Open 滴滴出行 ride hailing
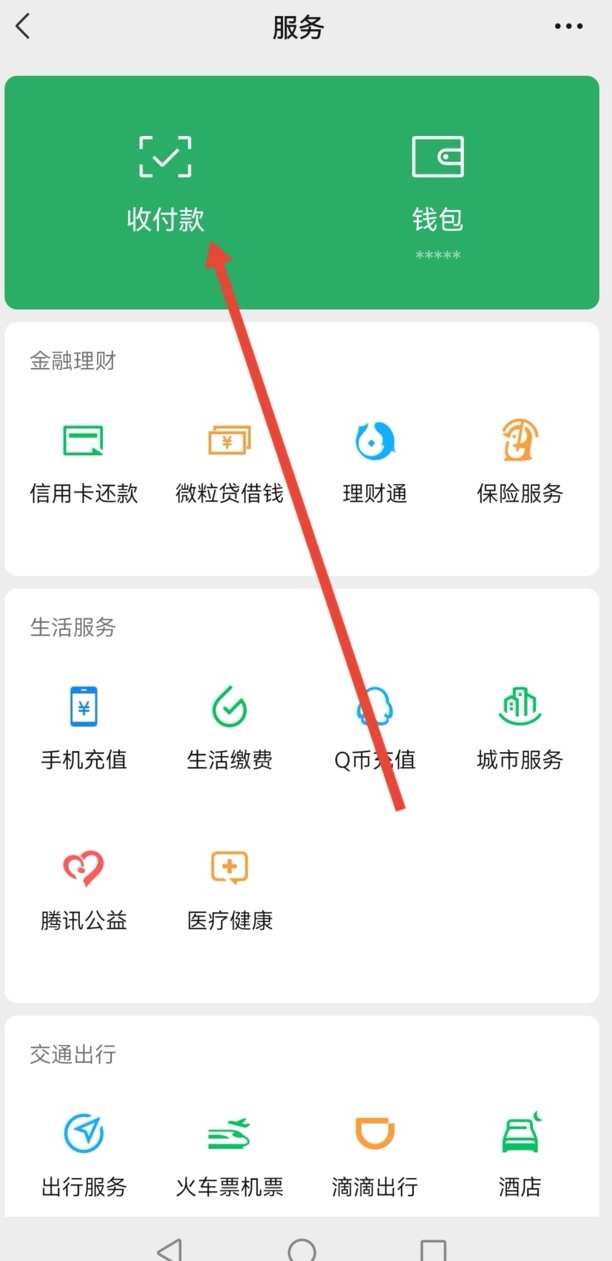The height and width of the screenshot is (1261, 612). pyautogui.click(x=375, y=1154)
